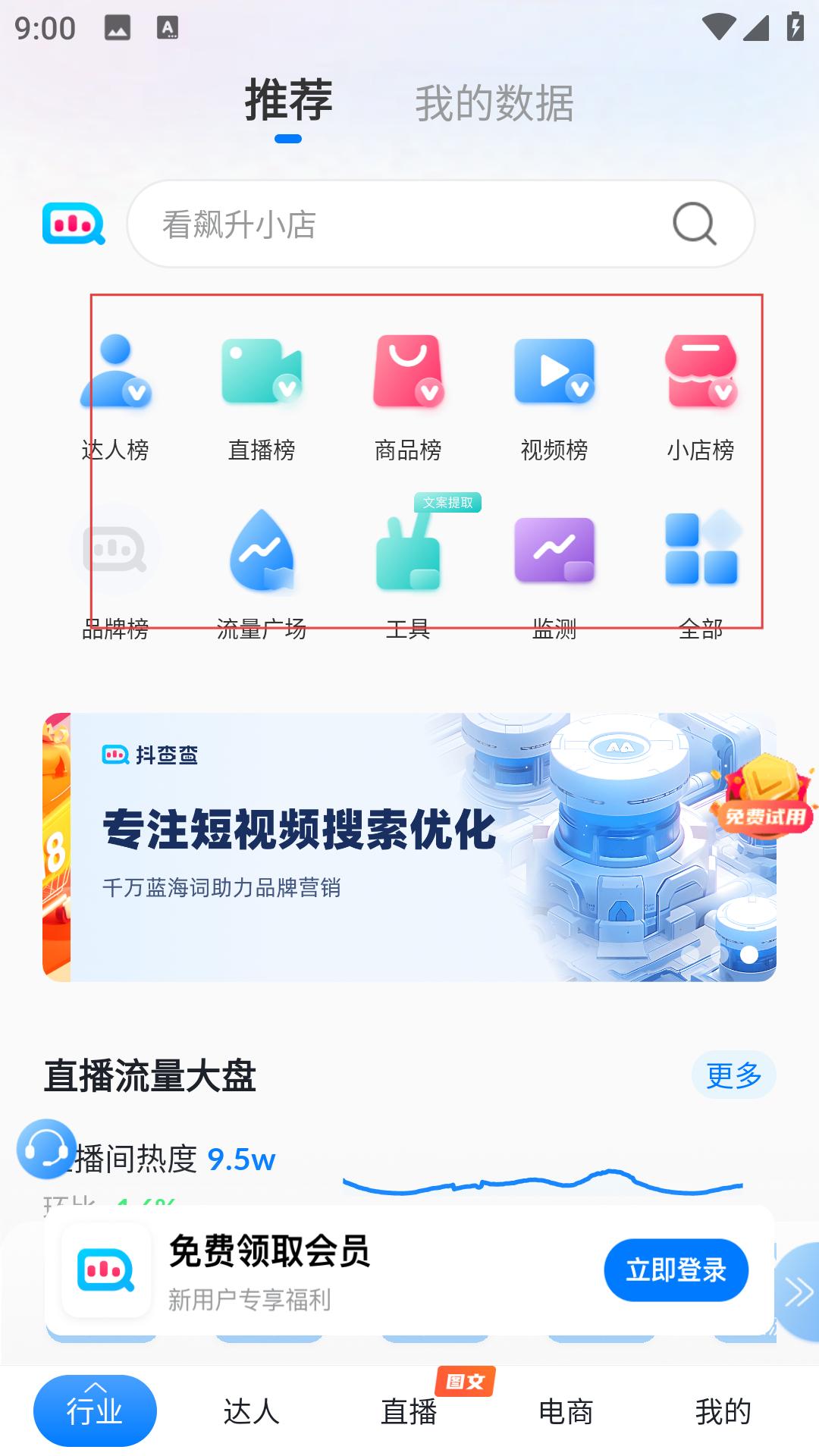The width and height of the screenshot is (819, 1456).
Task: Tap the 立即登录 button
Action: click(676, 1269)
